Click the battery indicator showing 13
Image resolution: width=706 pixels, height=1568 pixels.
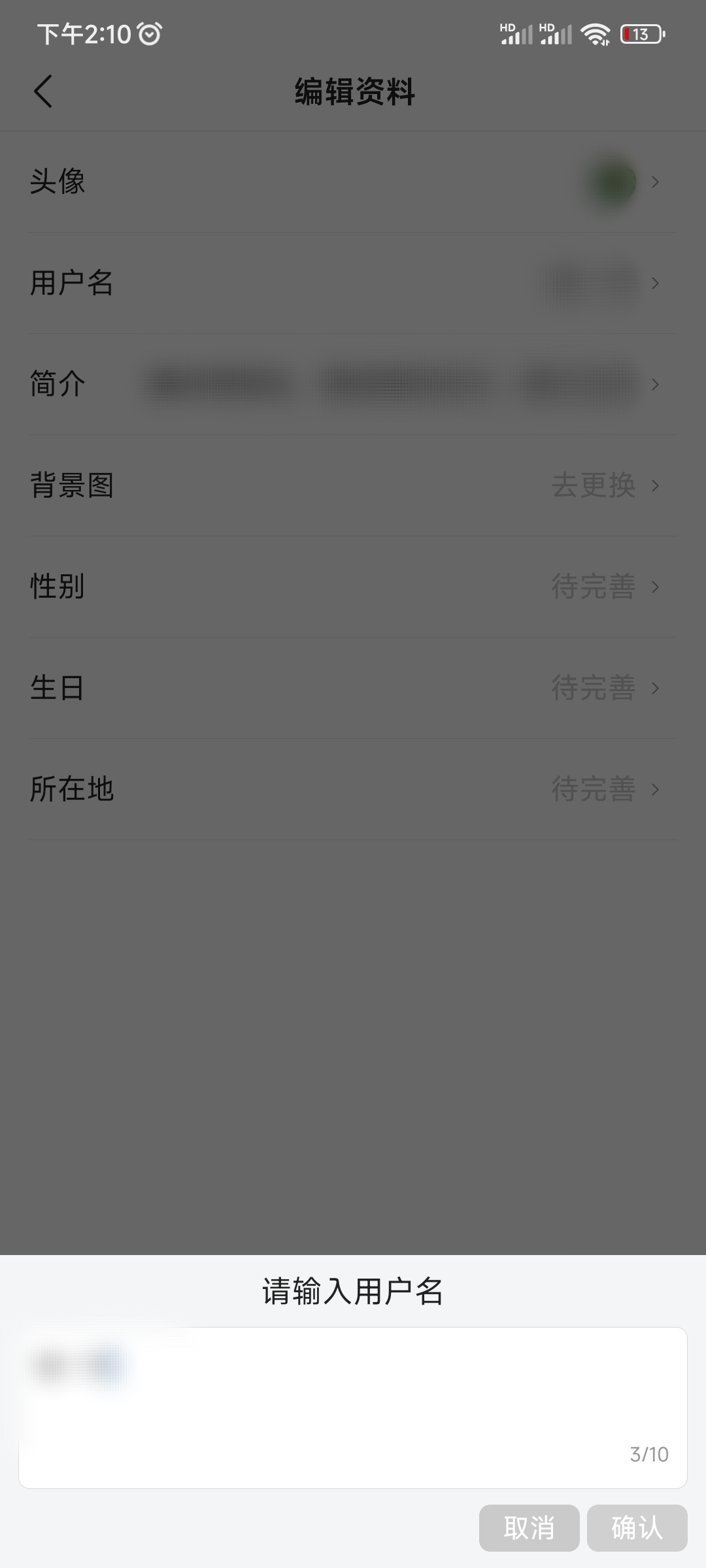641,34
